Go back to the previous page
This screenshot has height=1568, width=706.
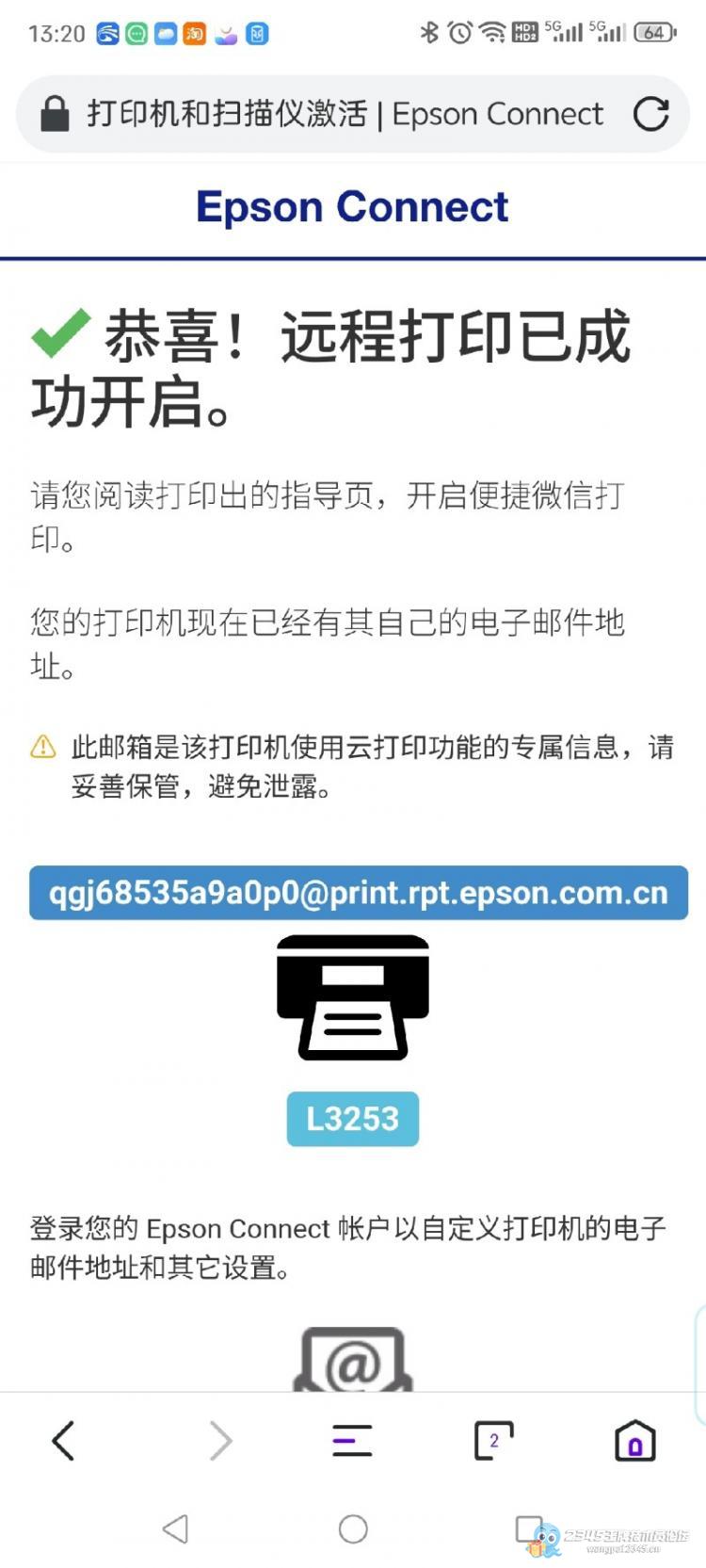coord(63,1441)
